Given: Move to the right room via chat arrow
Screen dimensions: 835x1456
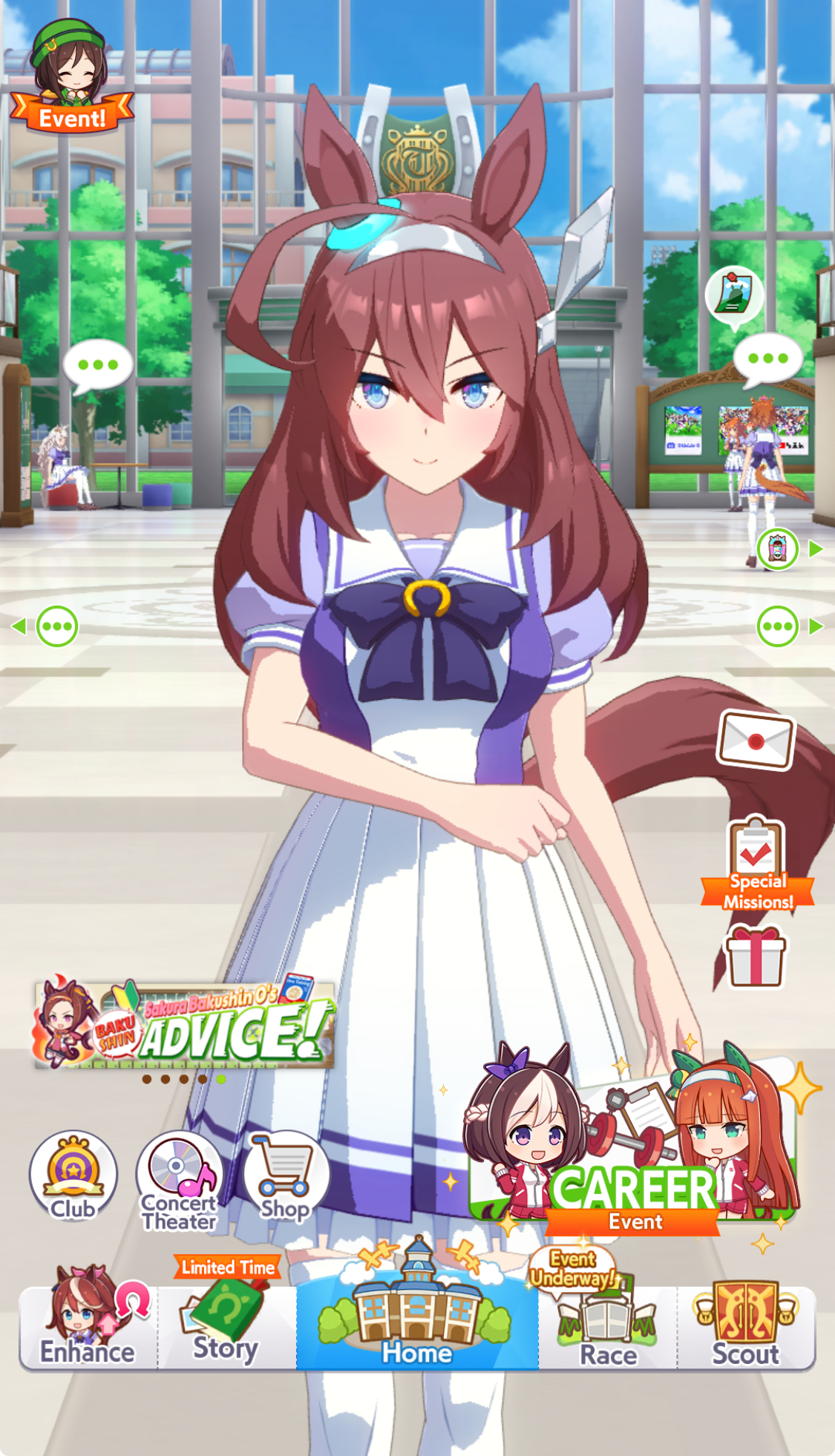Looking at the screenshot, I should 788,627.
